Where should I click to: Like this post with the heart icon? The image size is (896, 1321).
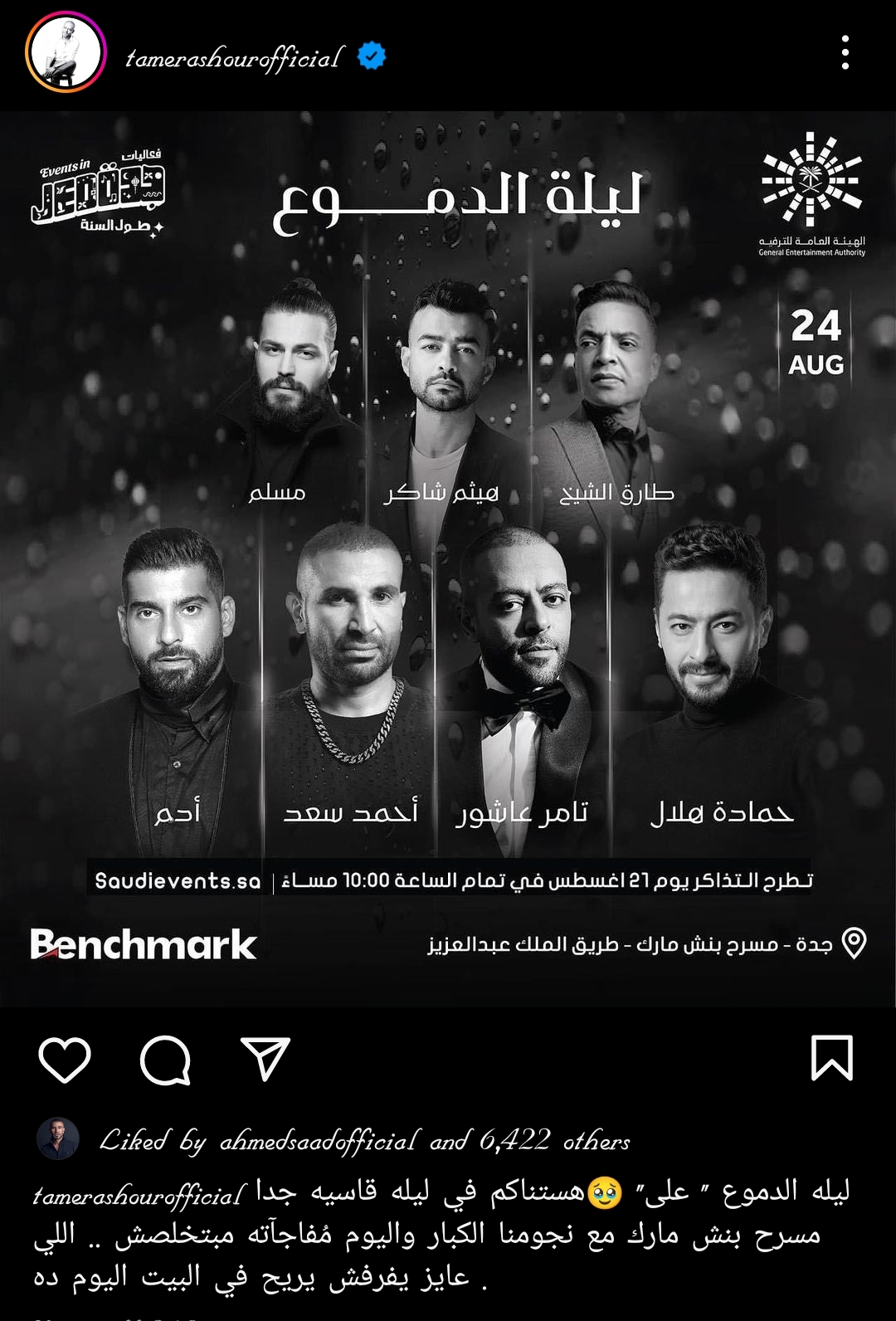65,1060
